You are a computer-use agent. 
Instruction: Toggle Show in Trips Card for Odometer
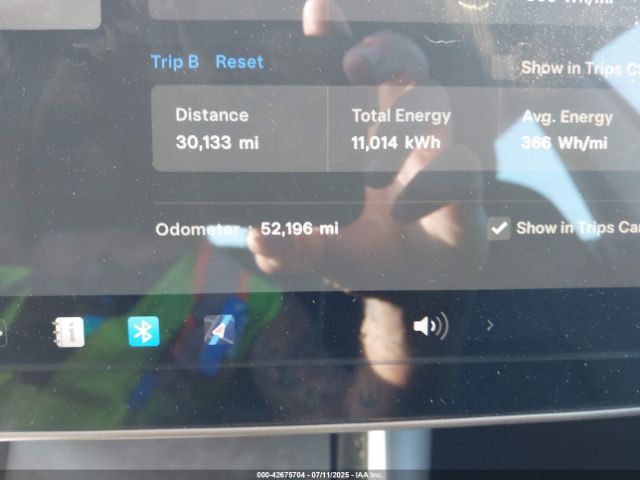[499, 229]
